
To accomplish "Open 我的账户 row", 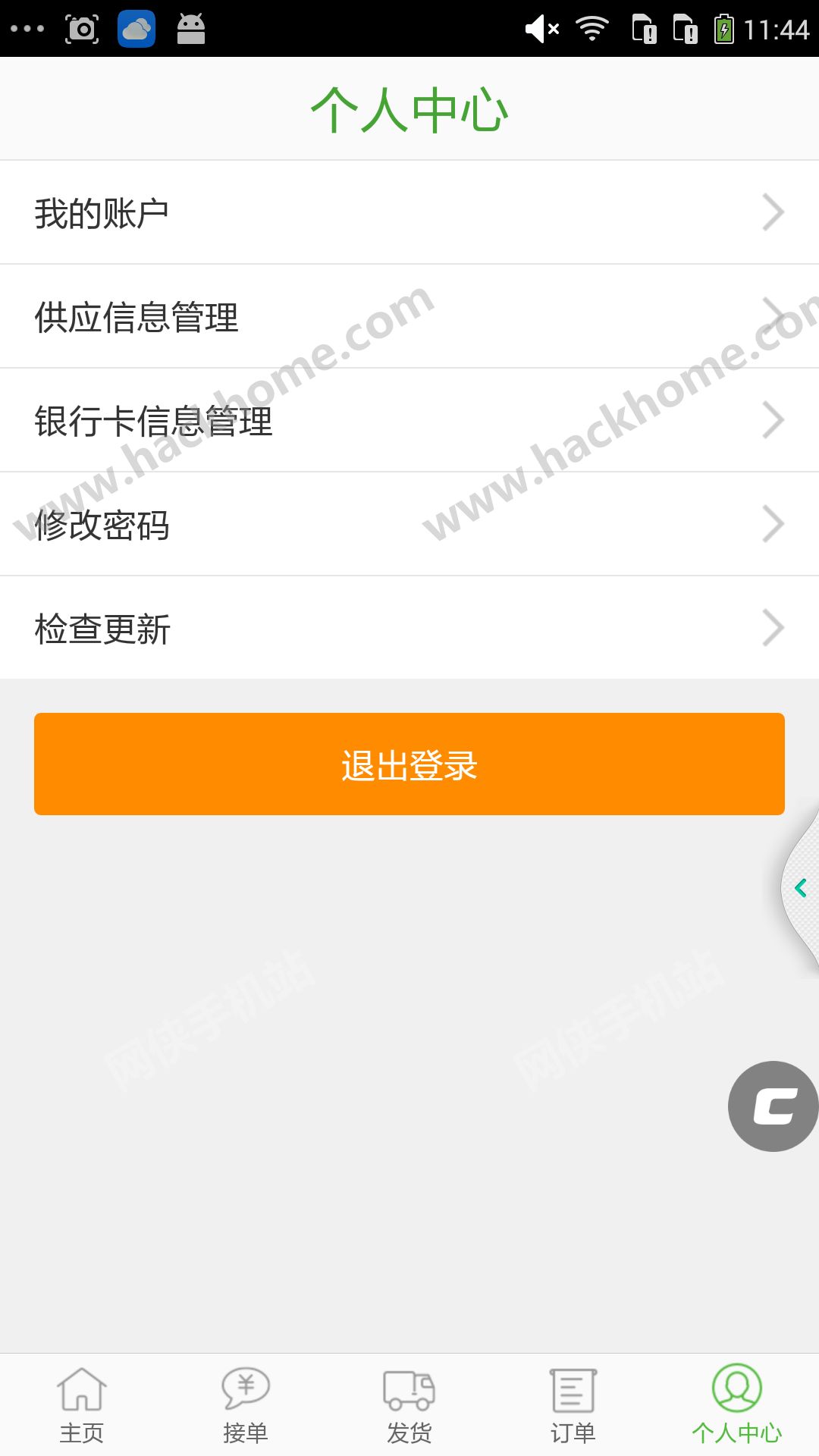I will 409,212.
